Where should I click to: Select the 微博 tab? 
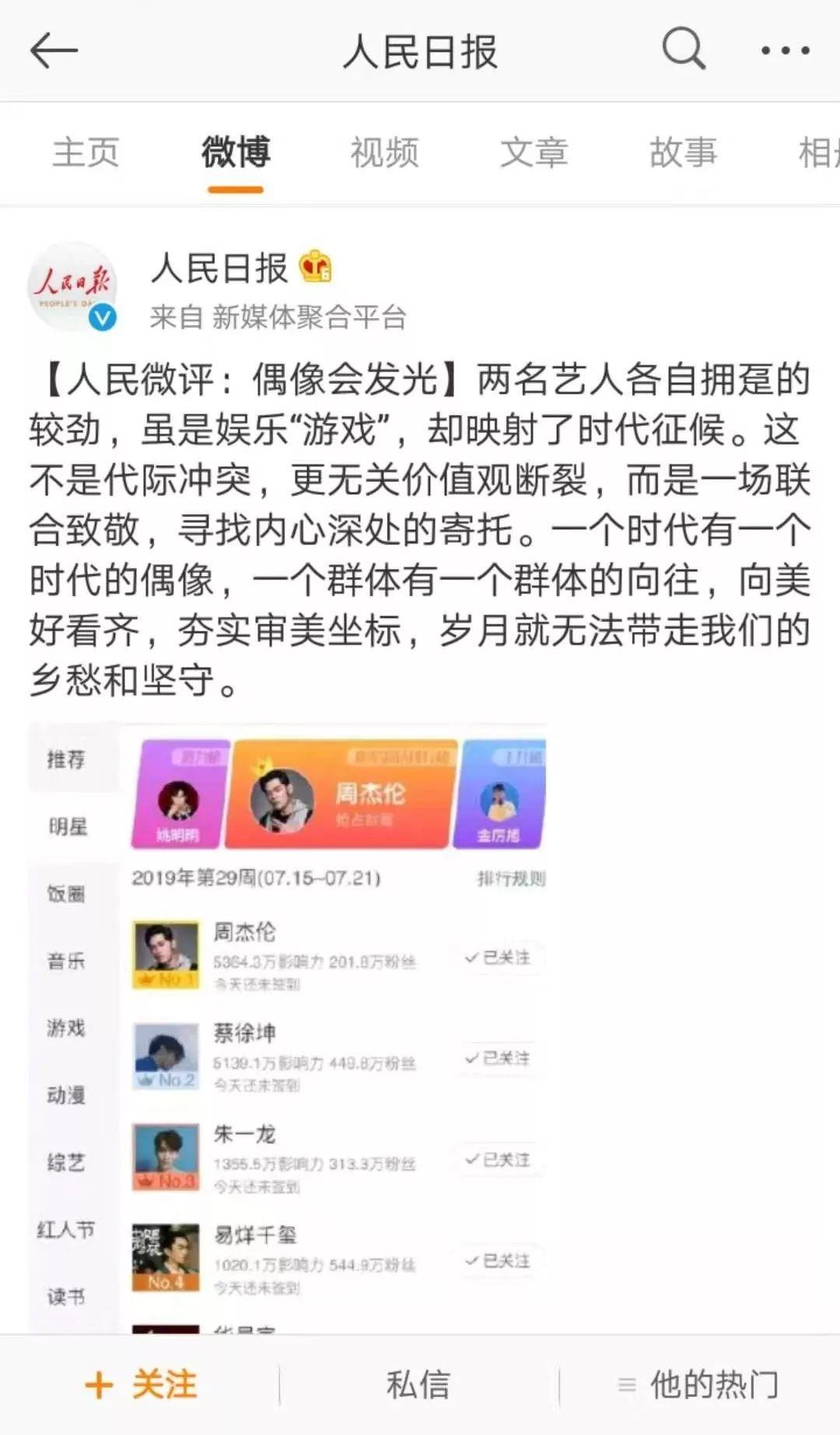click(x=236, y=152)
